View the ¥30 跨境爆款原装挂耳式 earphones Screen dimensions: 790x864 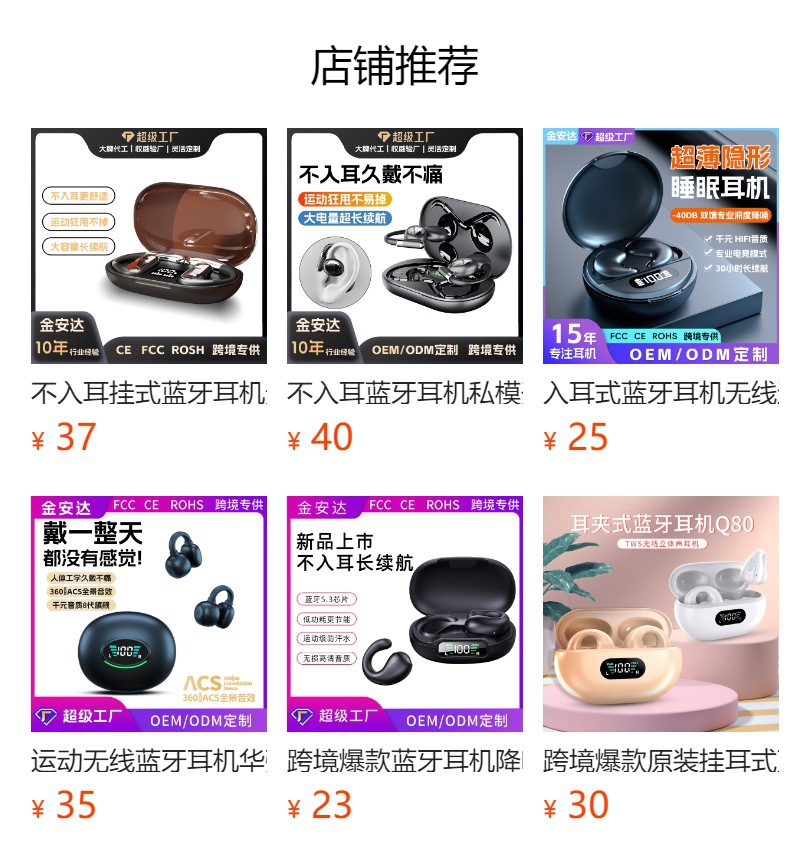coord(661,614)
